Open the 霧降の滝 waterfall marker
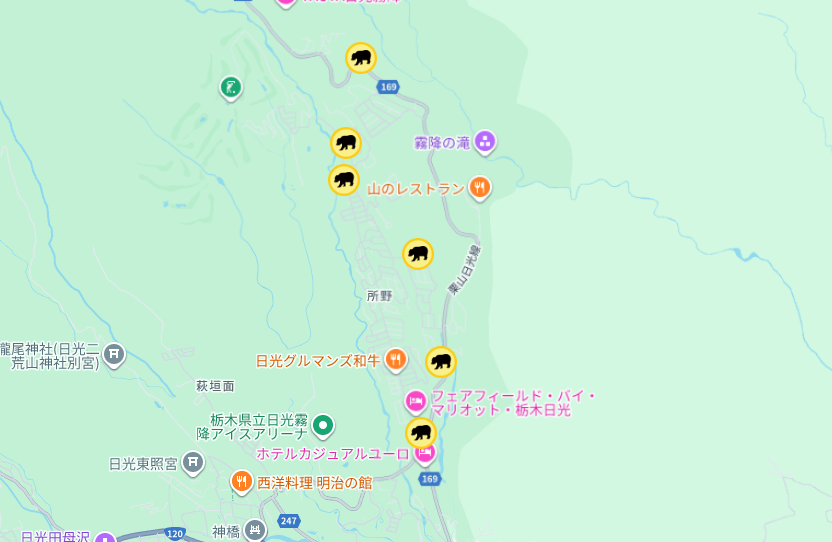The height and width of the screenshot is (542, 832). 485,142
